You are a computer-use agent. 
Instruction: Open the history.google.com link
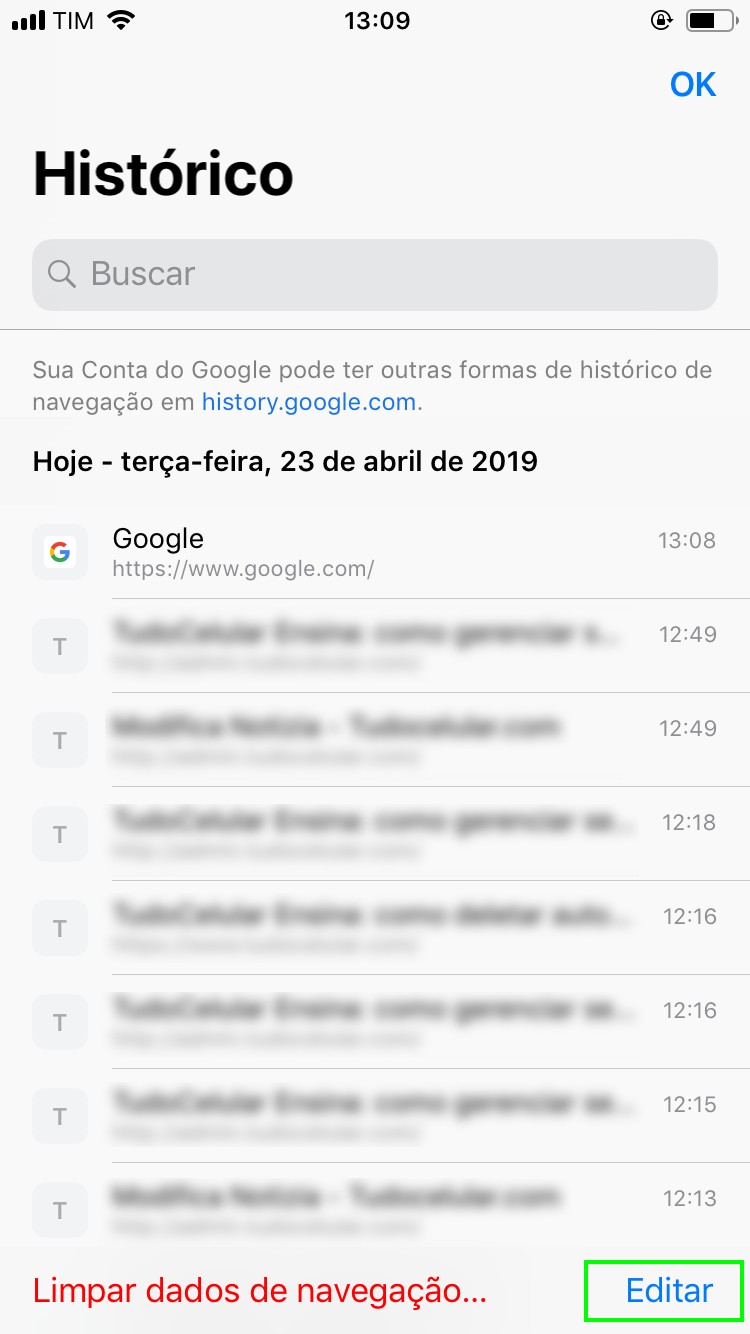click(x=308, y=402)
